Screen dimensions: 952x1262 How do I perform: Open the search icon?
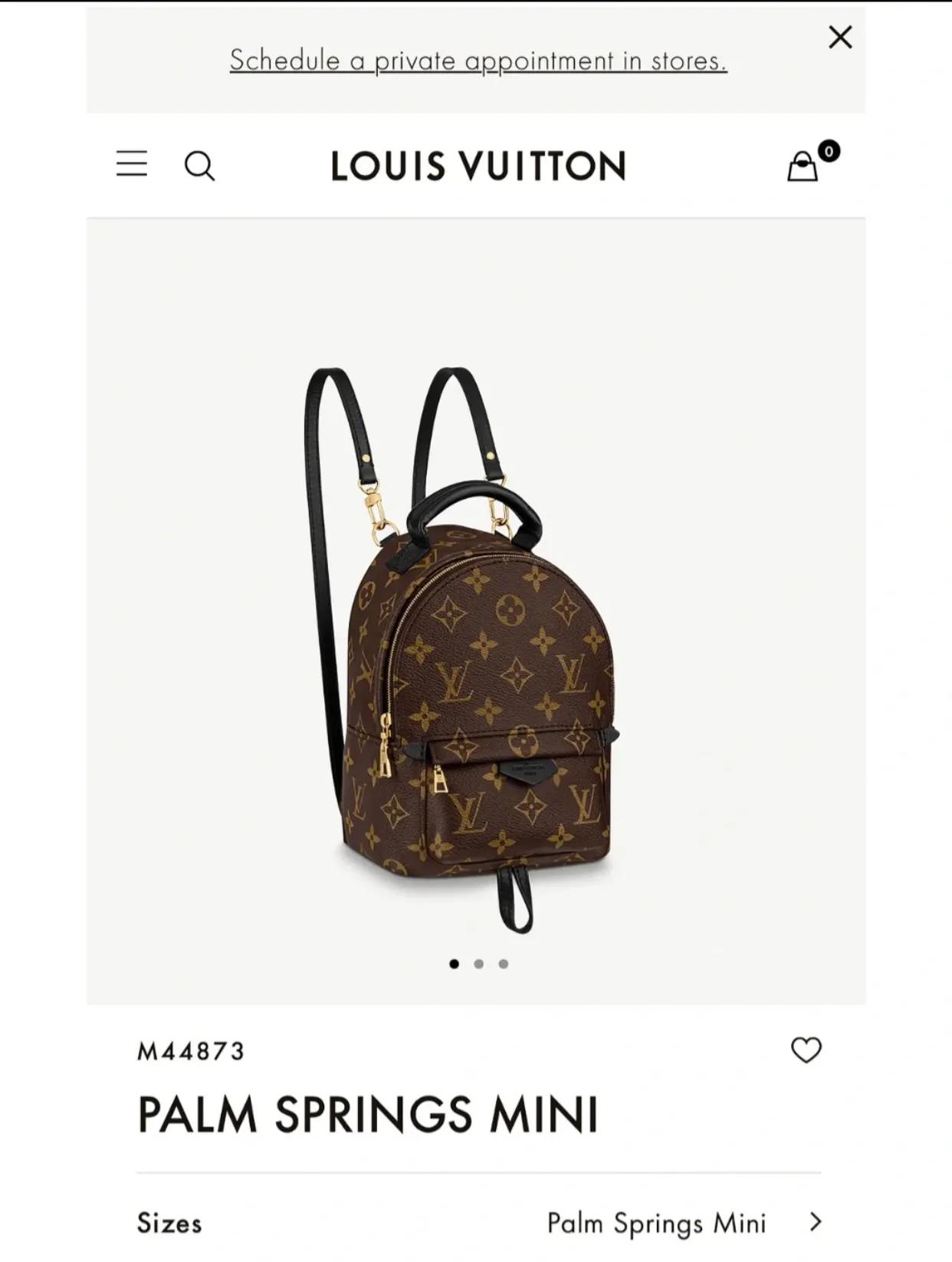pyautogui.click(x=199, y=166)
